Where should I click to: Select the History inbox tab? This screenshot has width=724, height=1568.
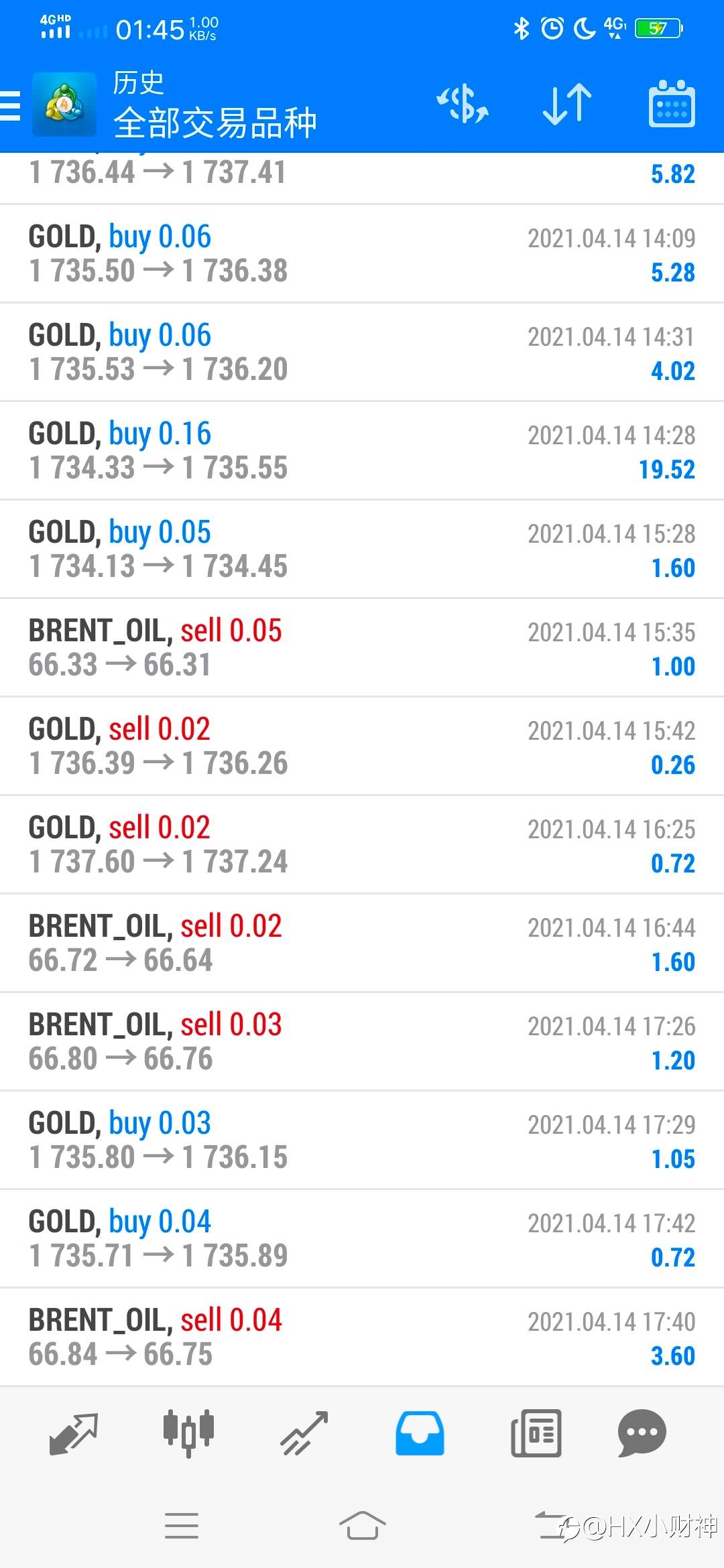[x=420, y=1434]
